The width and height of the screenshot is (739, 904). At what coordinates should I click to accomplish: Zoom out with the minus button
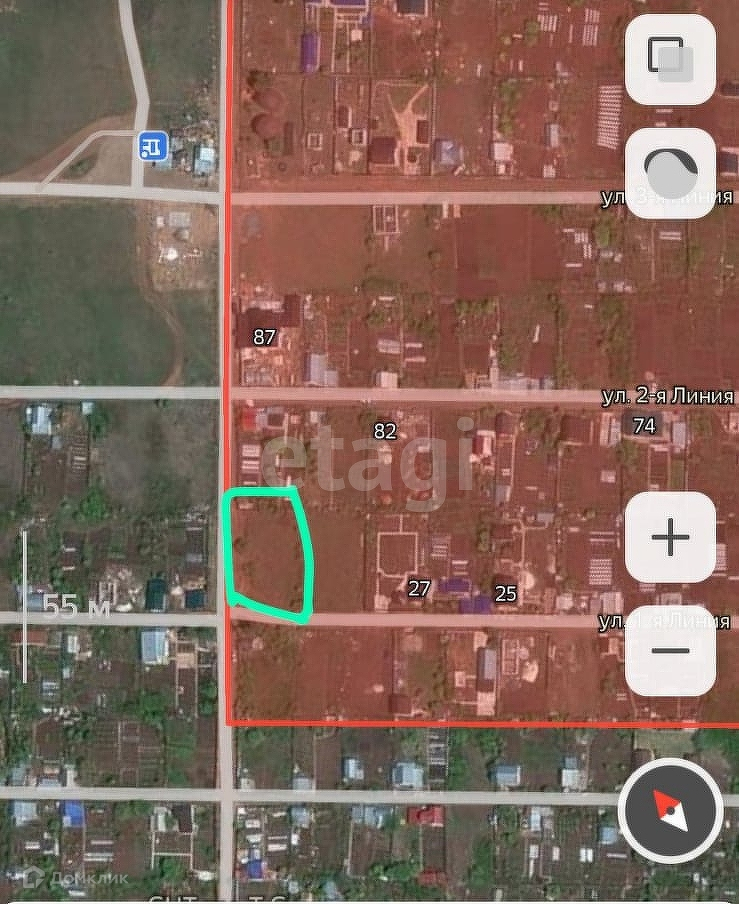[x=669, y=651]
